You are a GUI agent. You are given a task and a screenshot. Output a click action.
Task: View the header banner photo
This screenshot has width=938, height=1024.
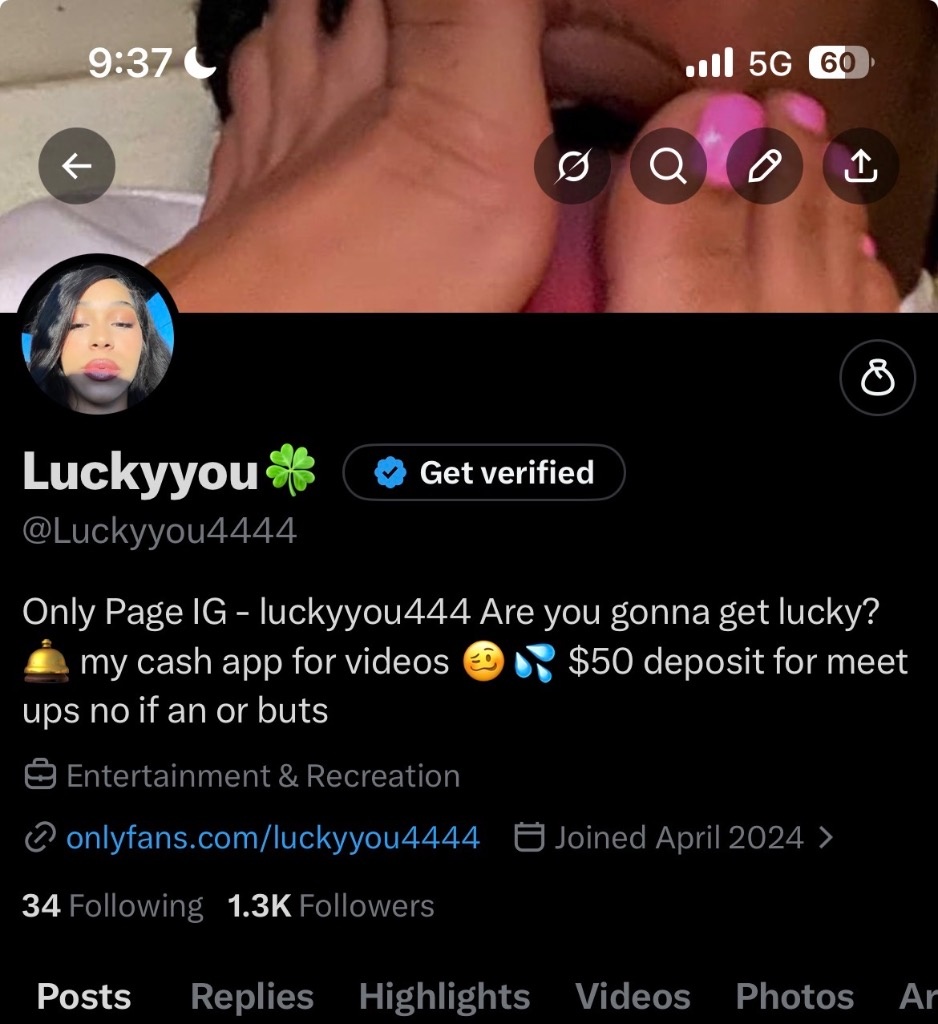tap(400, 240)
